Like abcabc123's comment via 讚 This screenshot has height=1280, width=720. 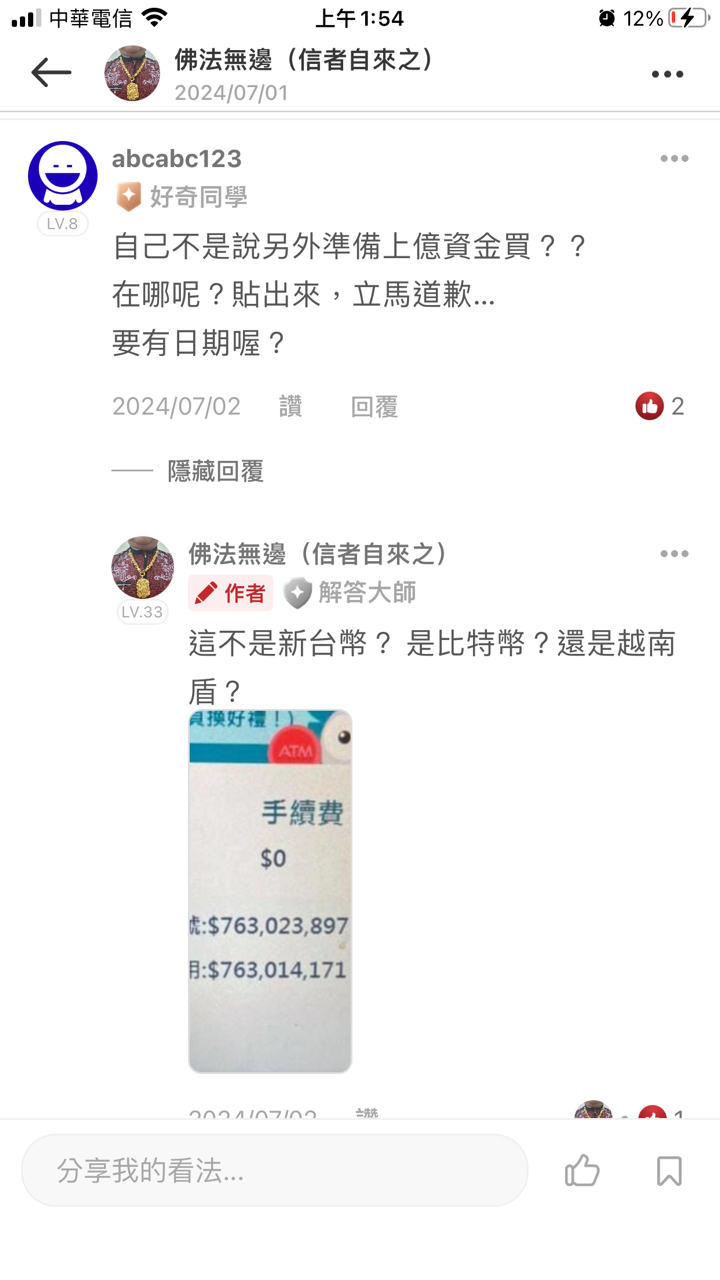click(x=290, y=406)
